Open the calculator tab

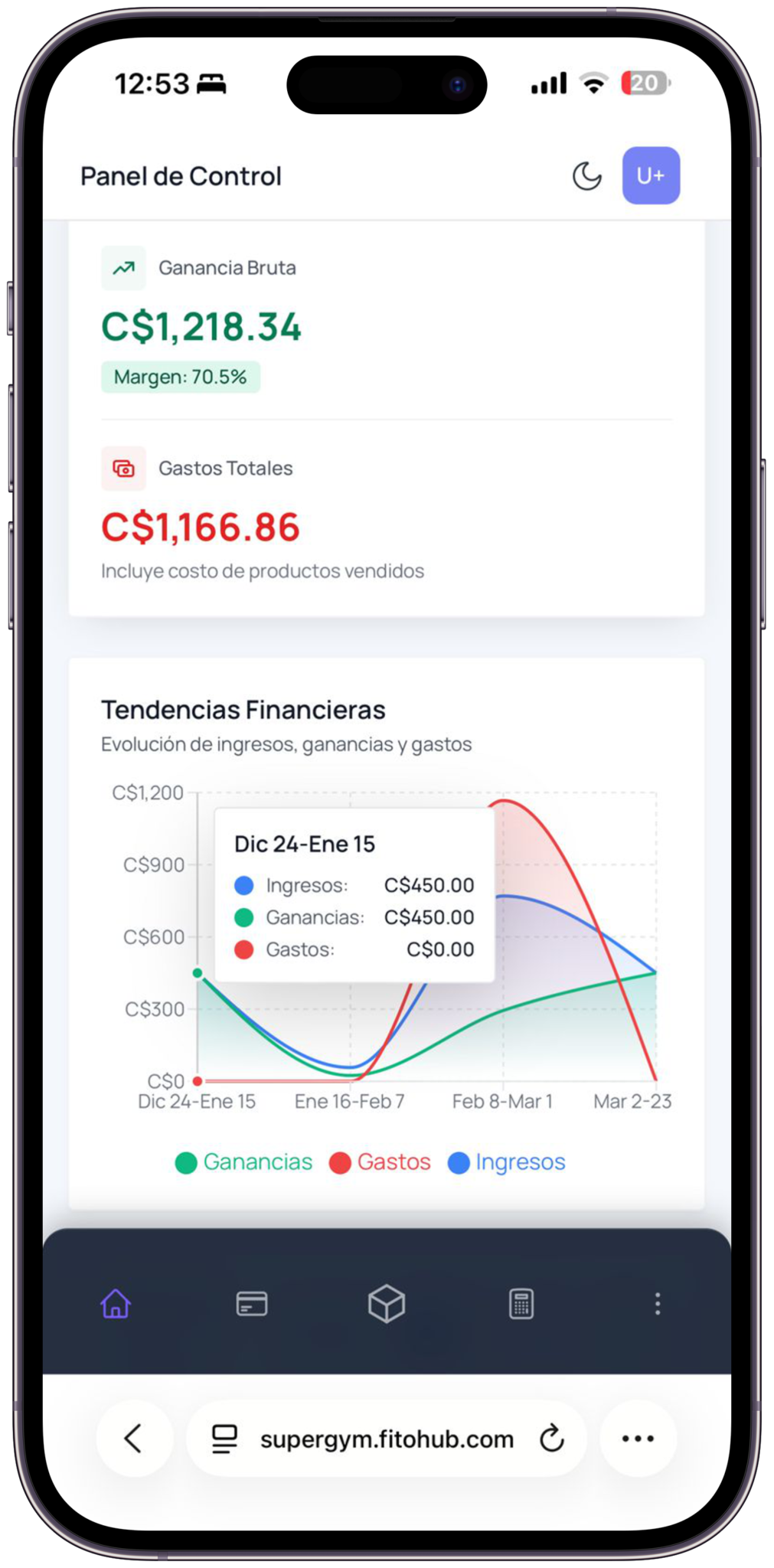(x=521, y=1303)
